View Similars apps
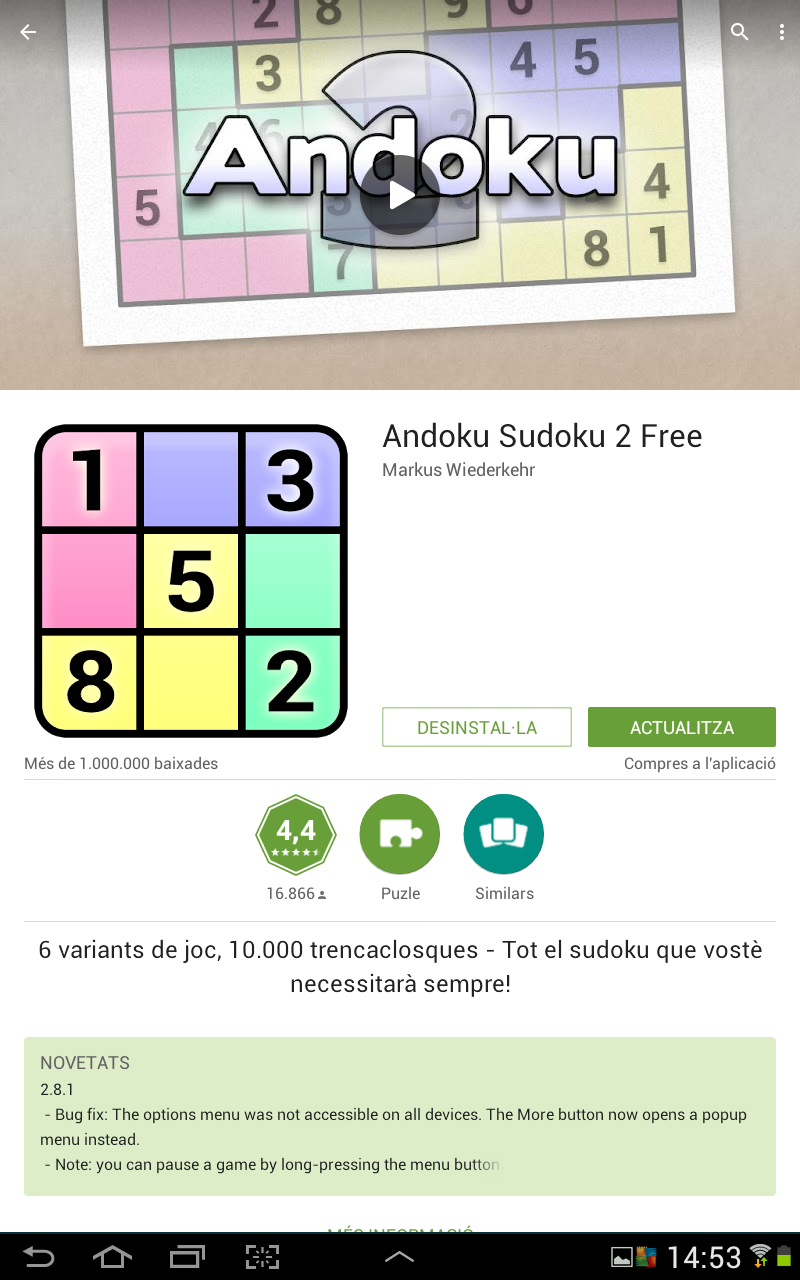Image resolution: width=800 pixels, height=1280 pixels. (x=504, y=834)
